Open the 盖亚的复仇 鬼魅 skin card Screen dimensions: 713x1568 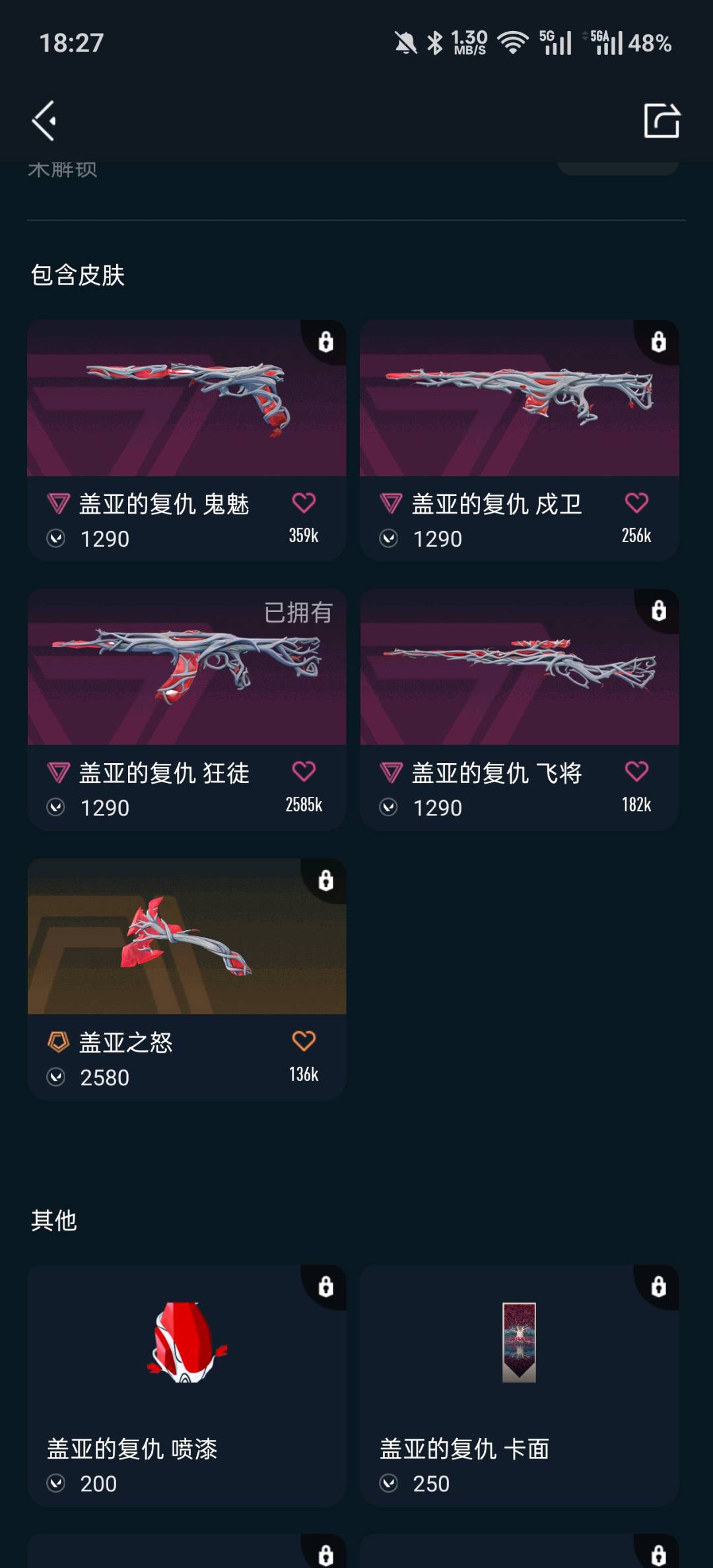coord(186,409)
